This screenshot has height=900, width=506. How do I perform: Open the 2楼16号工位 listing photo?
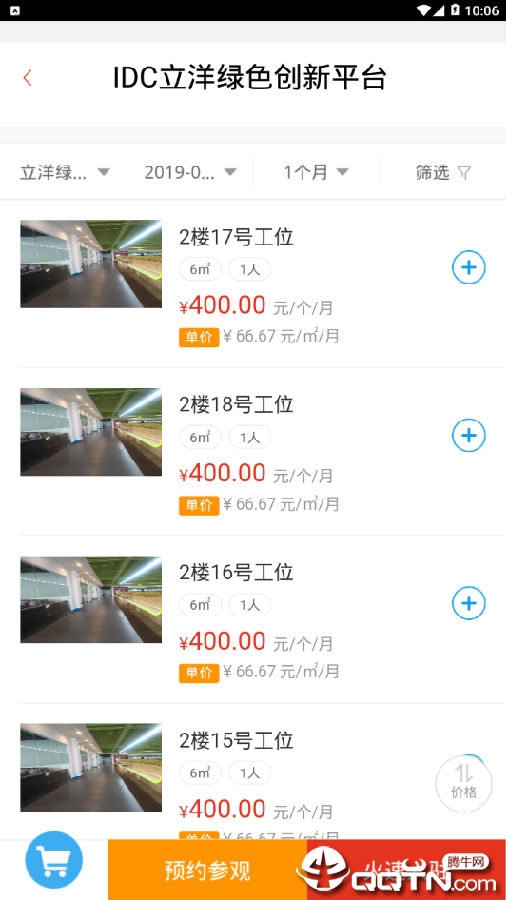coord(91,599)
